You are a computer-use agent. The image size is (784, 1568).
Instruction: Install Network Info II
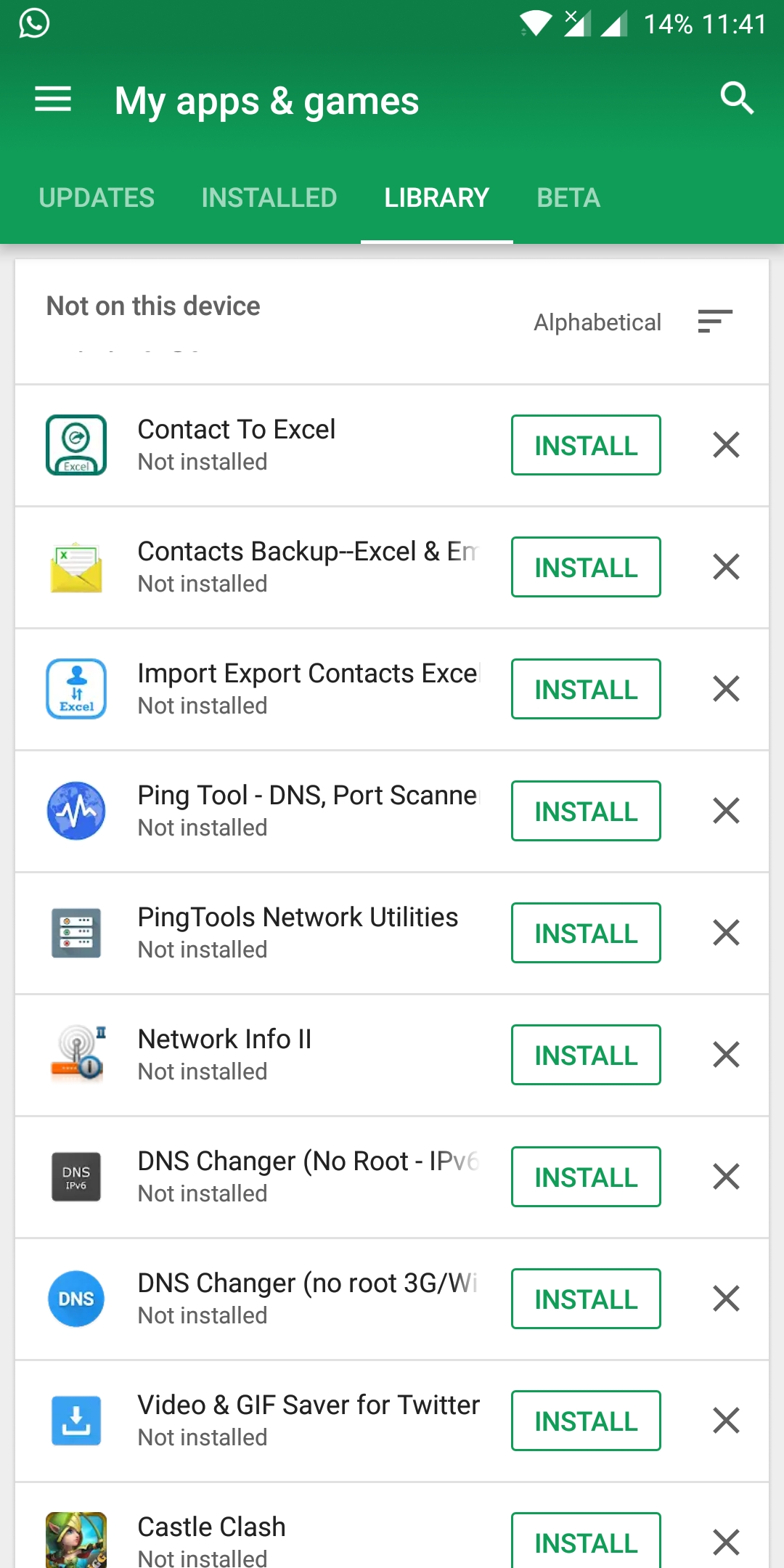point(586,1055)
